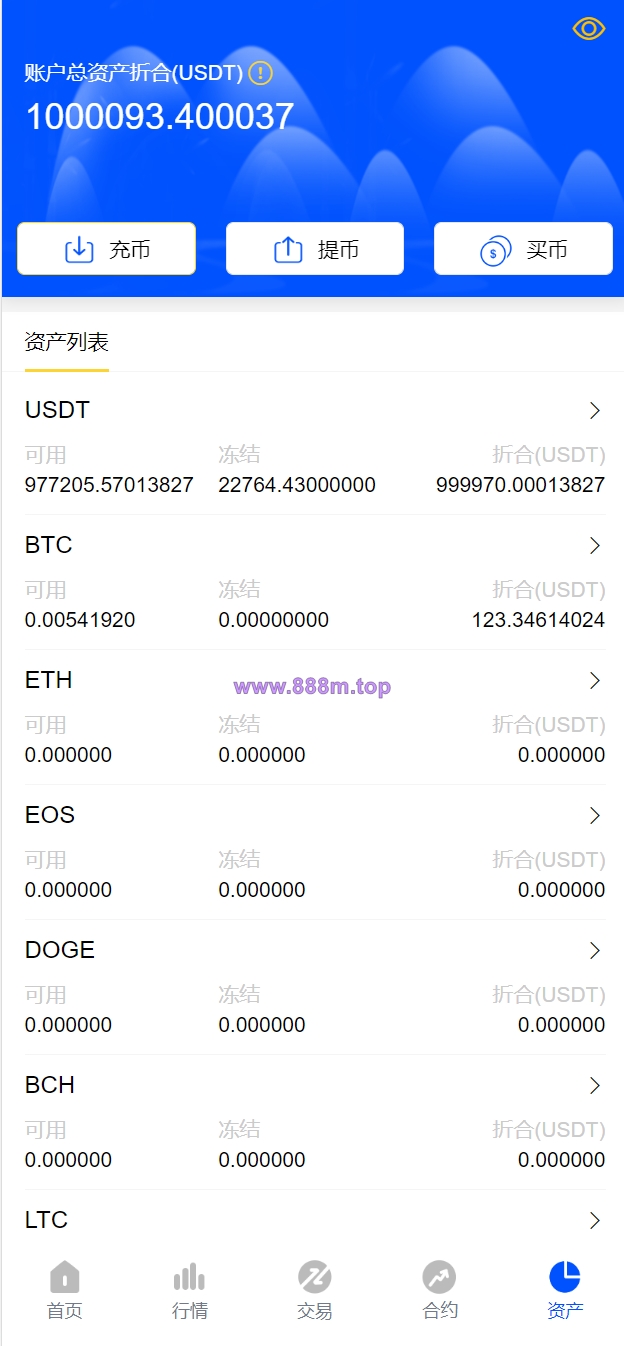
Task: Tap the 买币 button
Action: point(523,249)
